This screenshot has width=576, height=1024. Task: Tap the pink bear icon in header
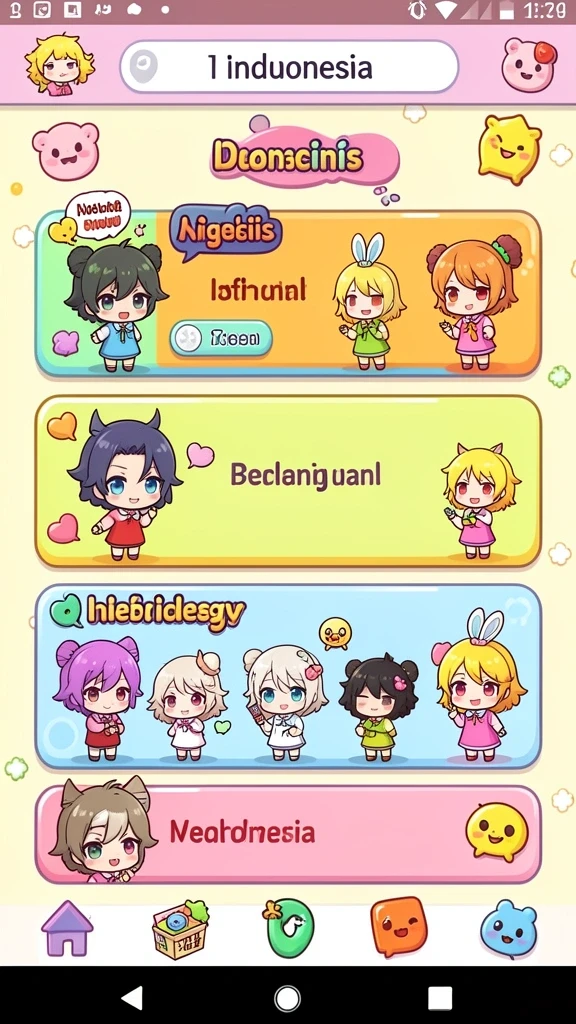528,65
